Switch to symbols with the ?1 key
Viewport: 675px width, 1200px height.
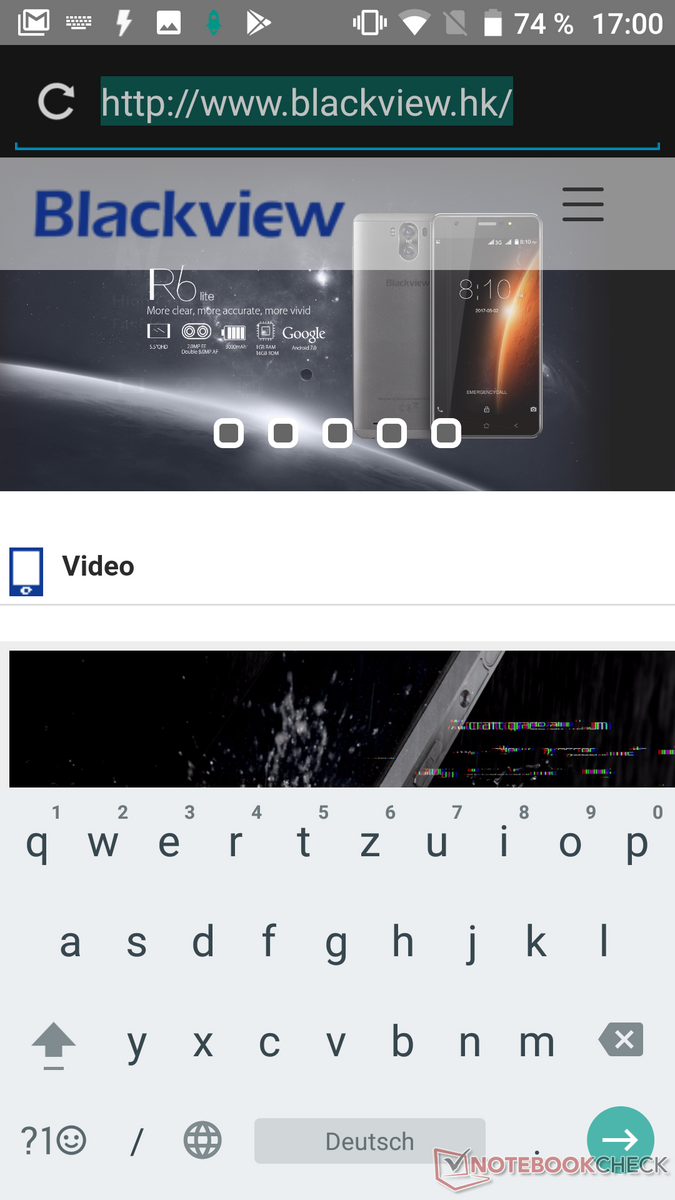tap(54, 1140)
